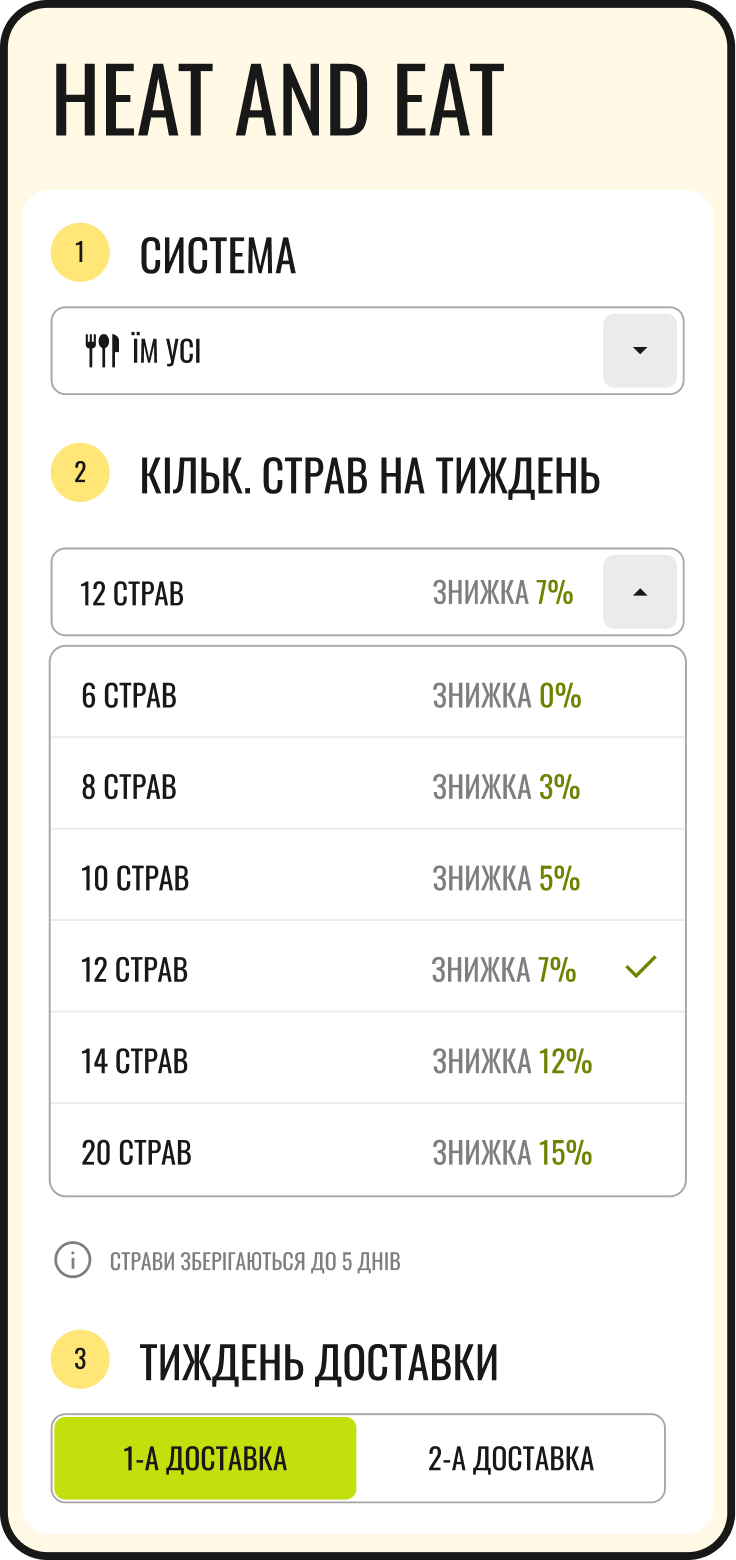
Task: Pick the 10 страв option
Action: [x=367, y=877]
